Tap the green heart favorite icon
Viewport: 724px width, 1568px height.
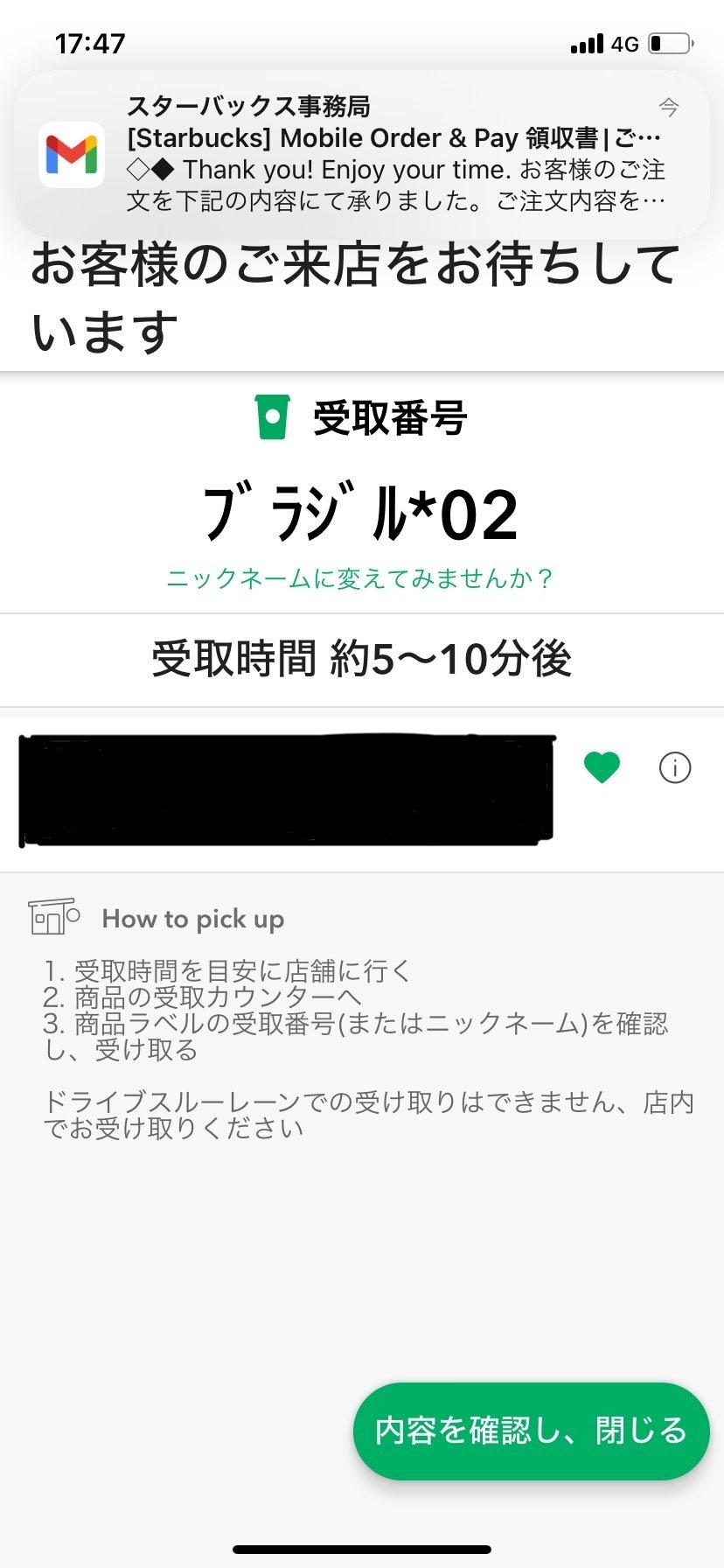click(602, 768)
